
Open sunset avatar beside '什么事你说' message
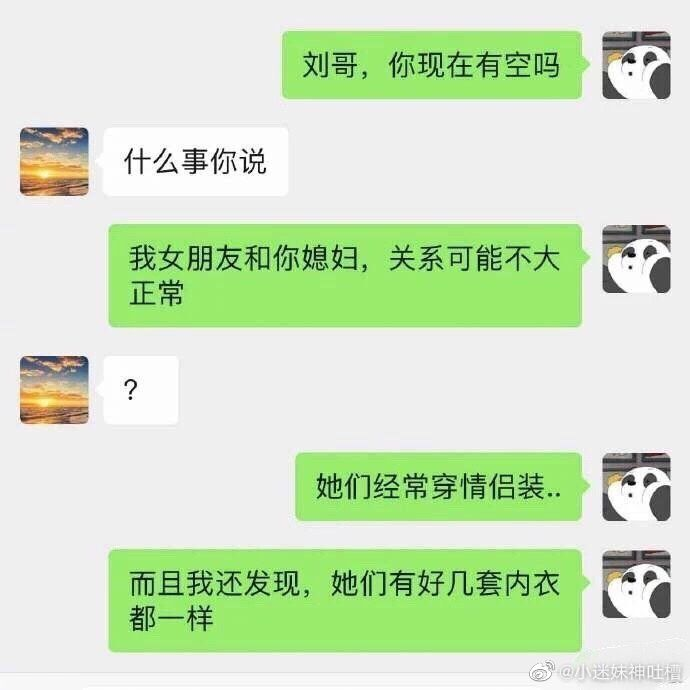[x=54, y=161]
